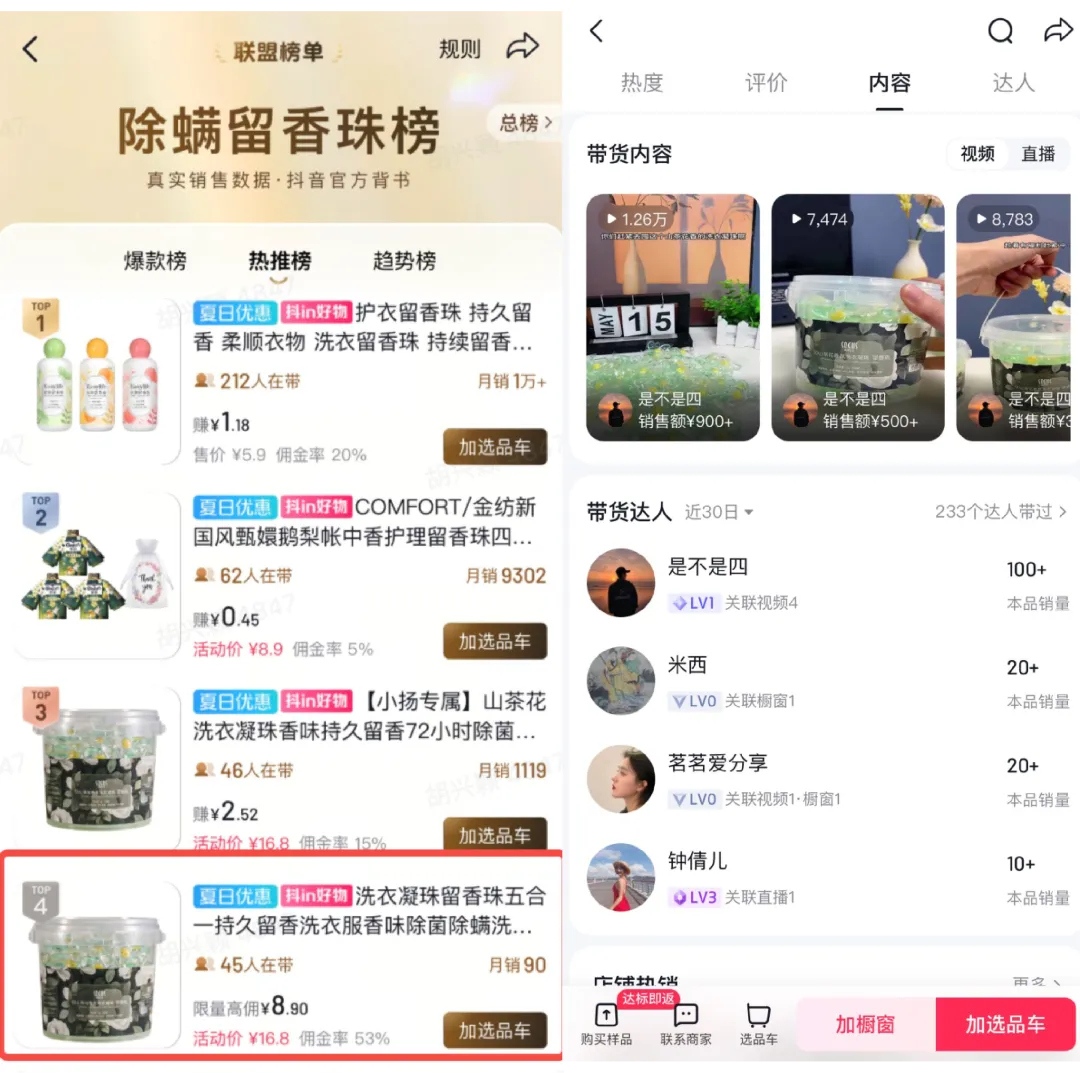Viewport: 1080px width, 1073px height.
Task: View all 233个达人带过
Action: [x=1000, y=512]
